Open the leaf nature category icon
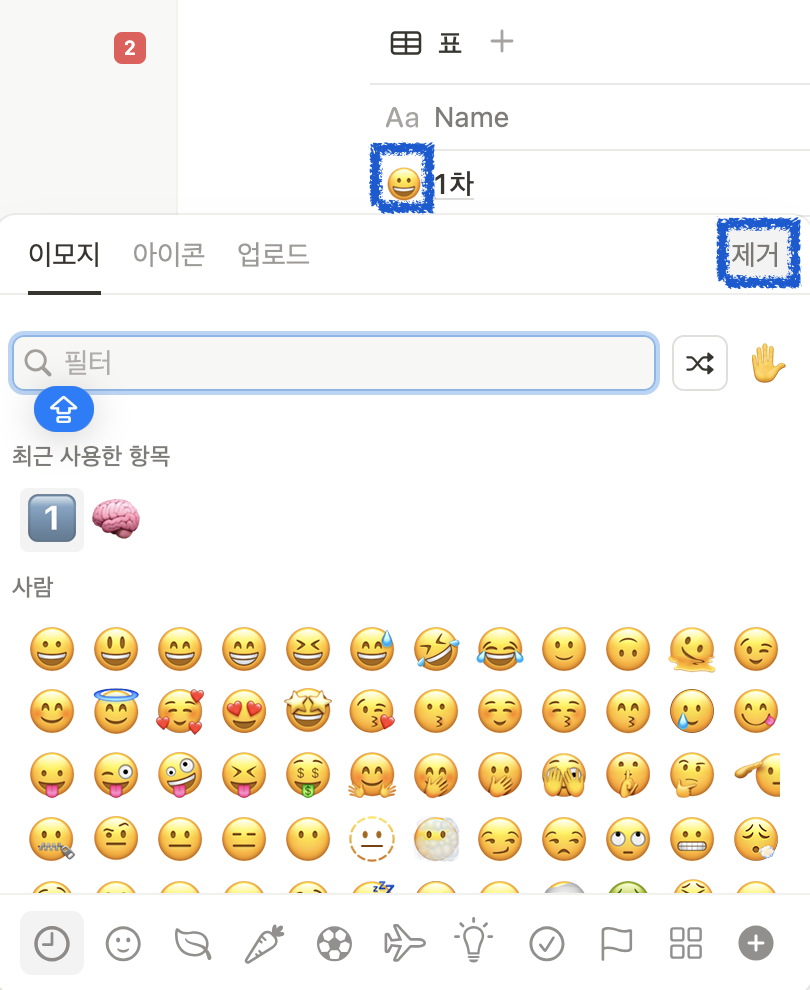Viewport: 810px width, 990px height. point(193,942)
